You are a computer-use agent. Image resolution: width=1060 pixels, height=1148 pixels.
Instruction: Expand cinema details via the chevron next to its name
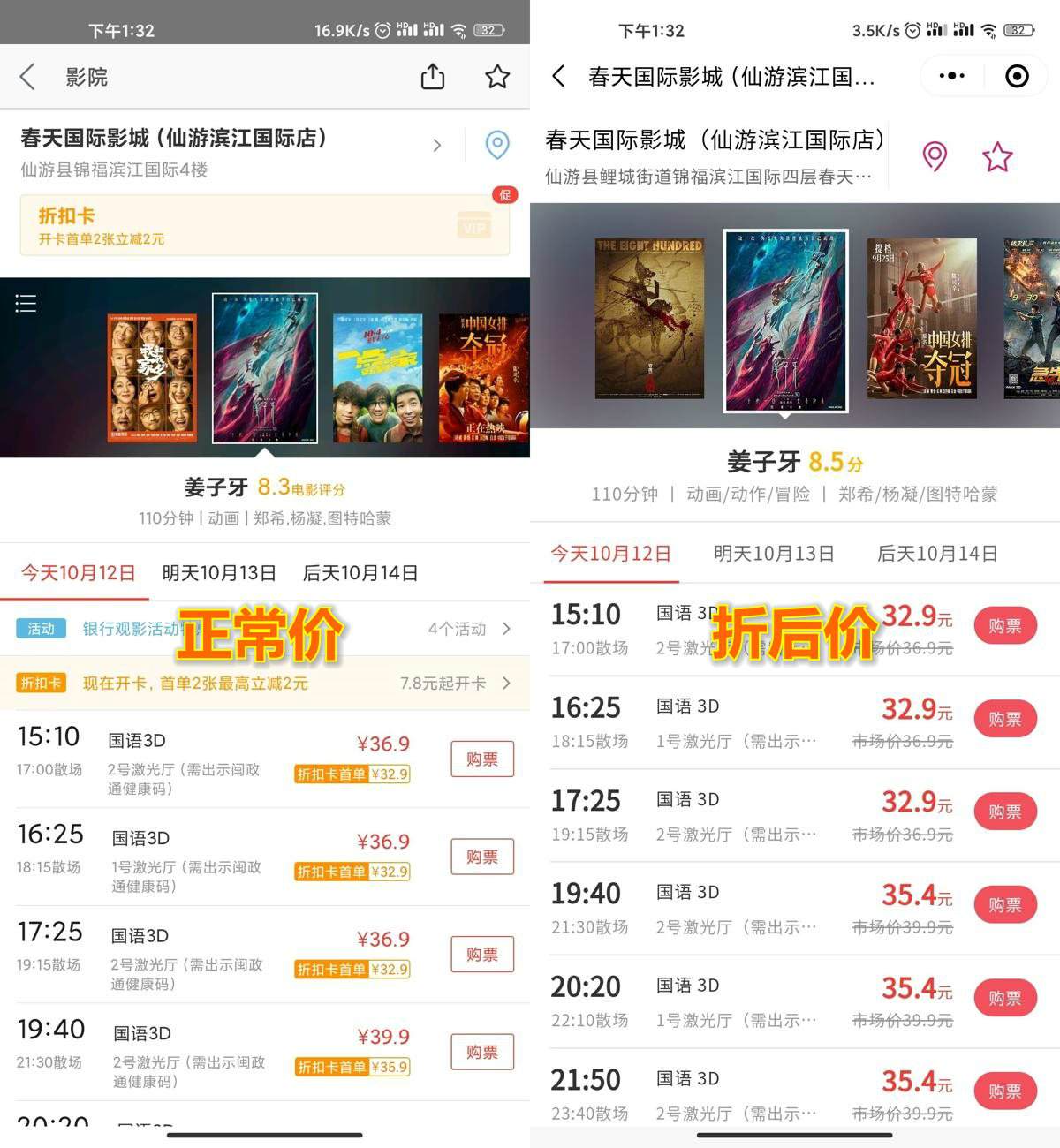pos(436,145)
